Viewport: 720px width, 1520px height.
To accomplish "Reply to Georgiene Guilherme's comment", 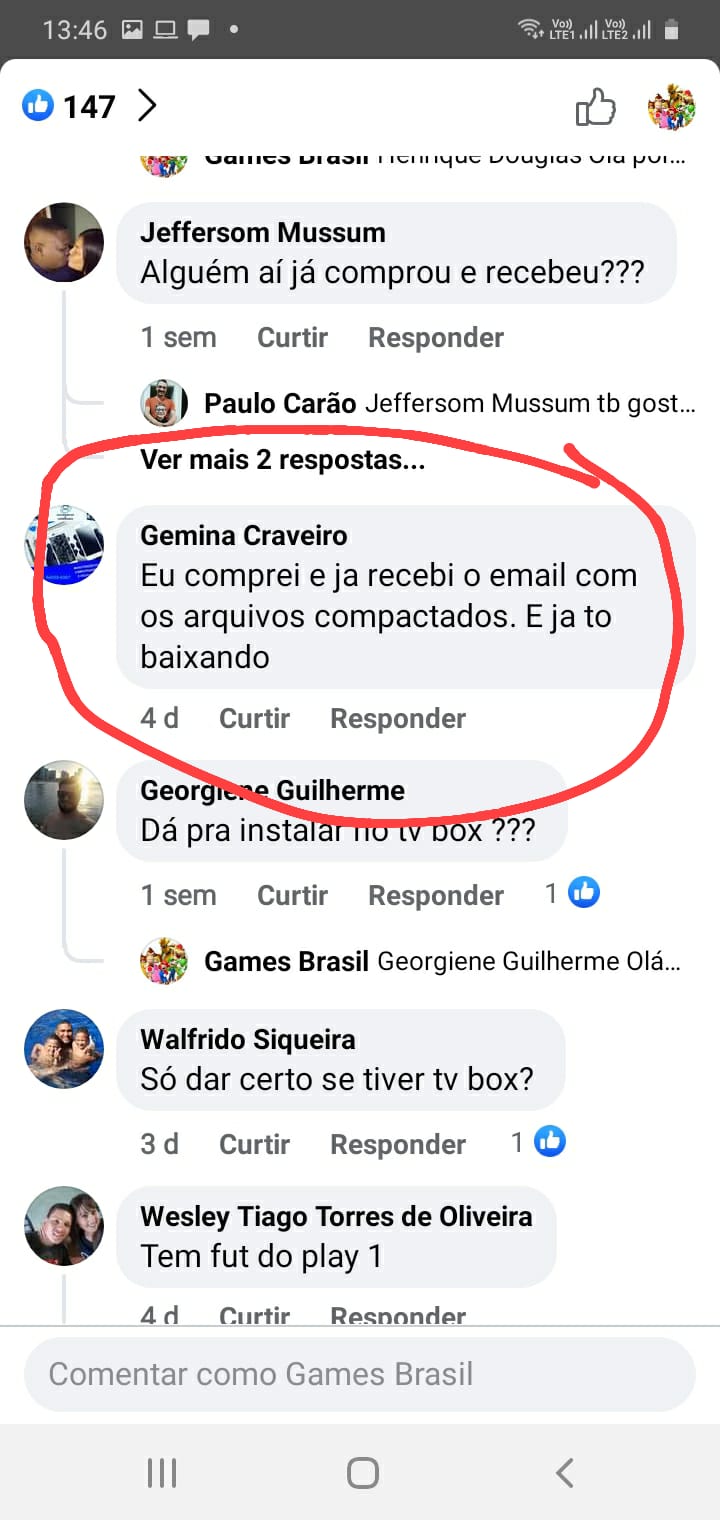I will coord(435,895).
